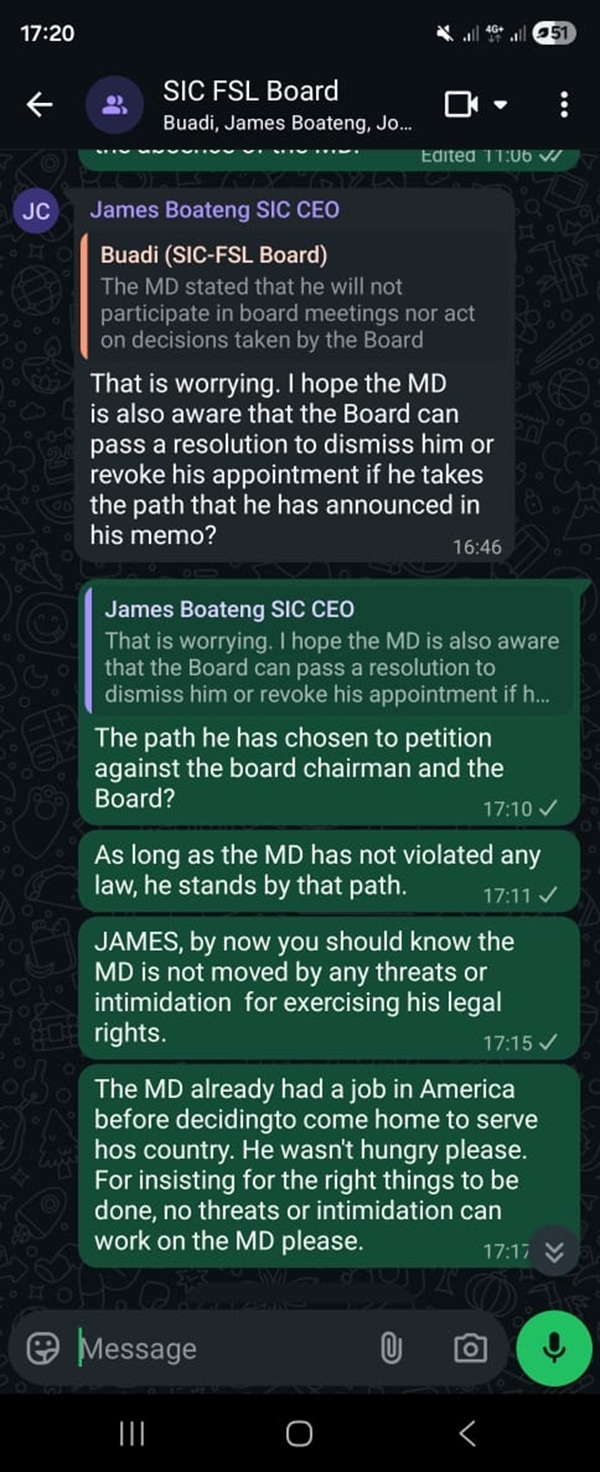Record a voice message
The image size is (600, 1472).
552,1349
